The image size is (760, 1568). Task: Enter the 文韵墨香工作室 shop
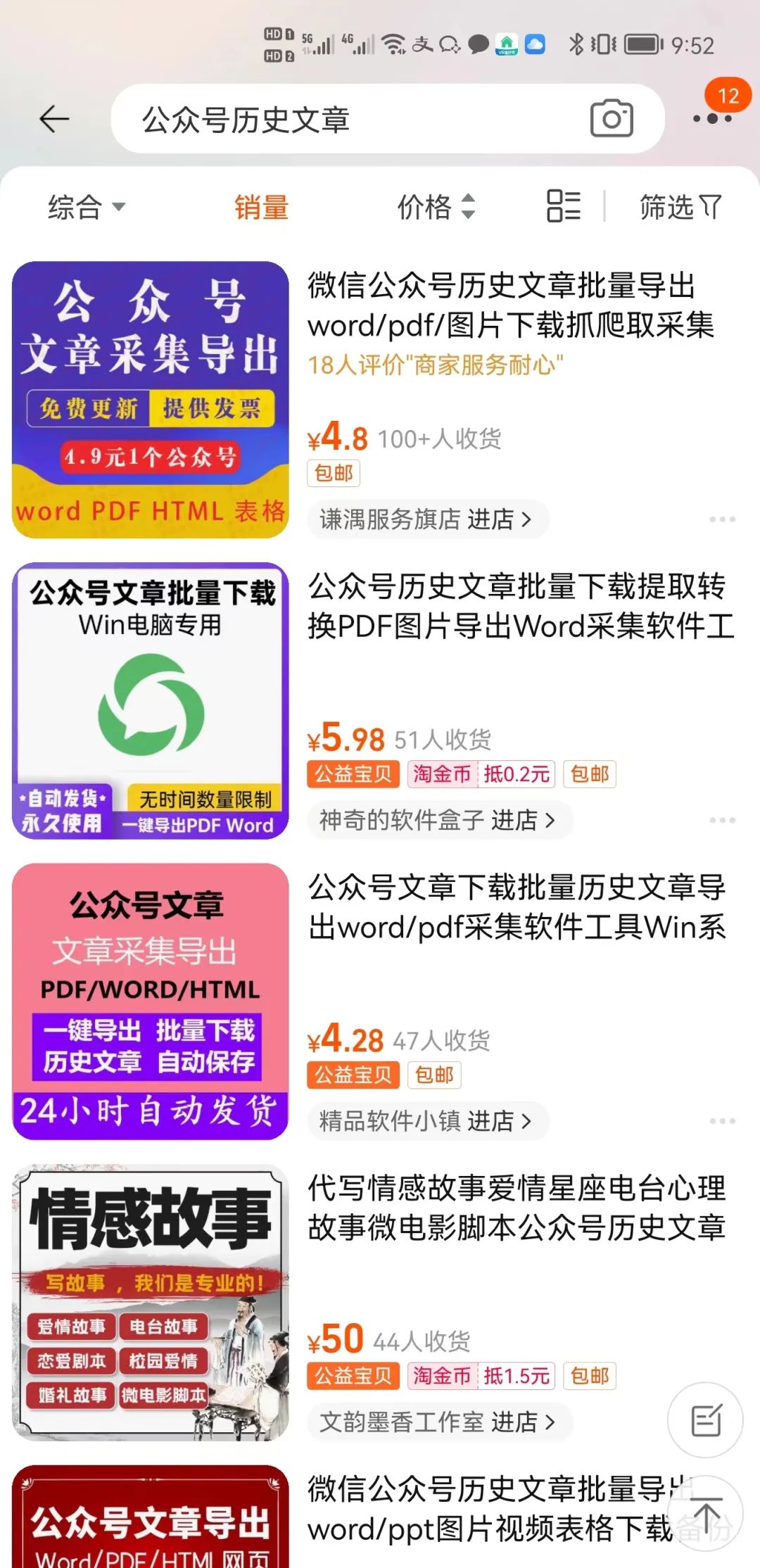click(x=438, y=1422)
